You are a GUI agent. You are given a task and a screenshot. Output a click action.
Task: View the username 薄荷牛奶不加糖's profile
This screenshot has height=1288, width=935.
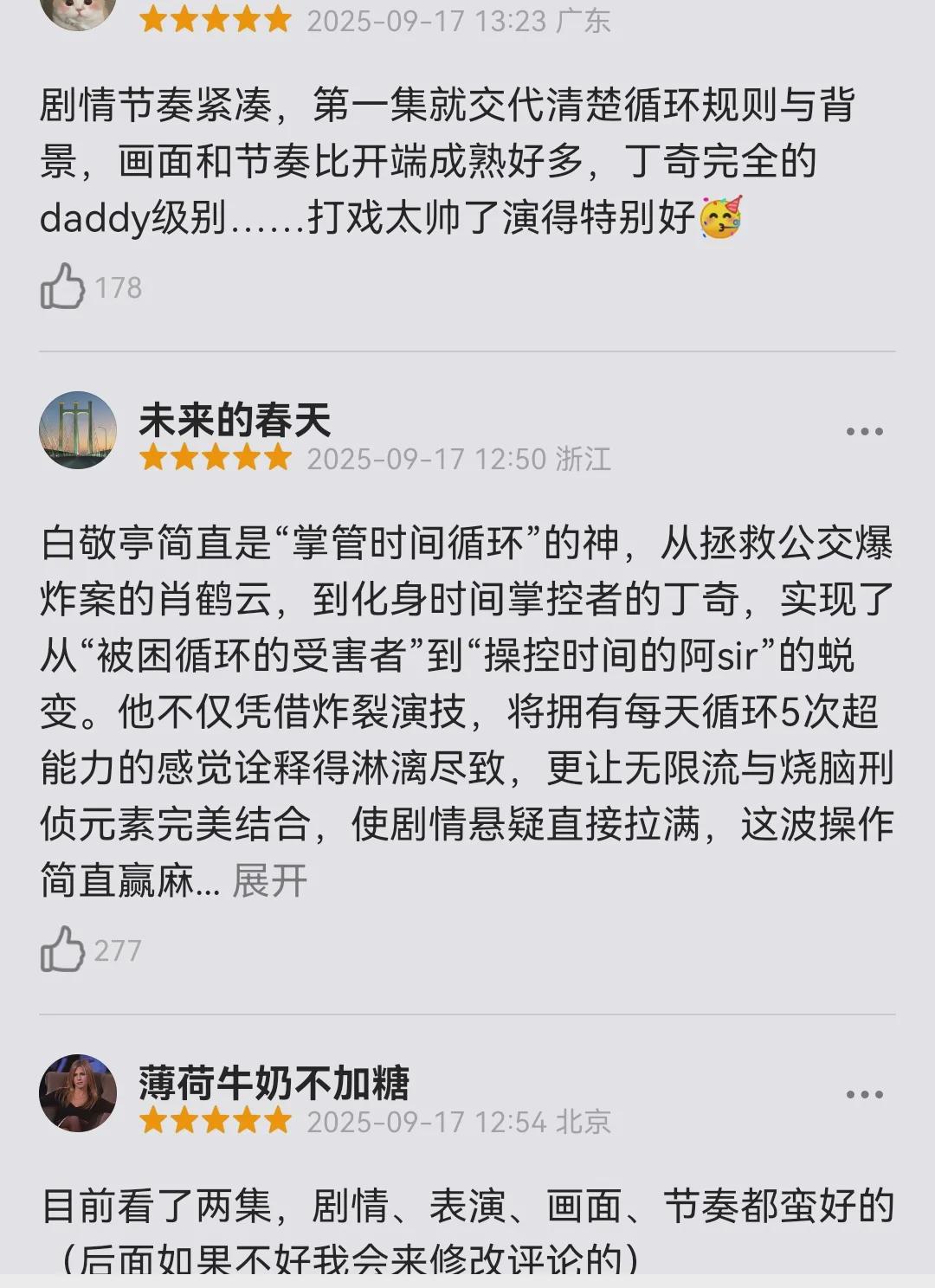(x=274, y=1083)
